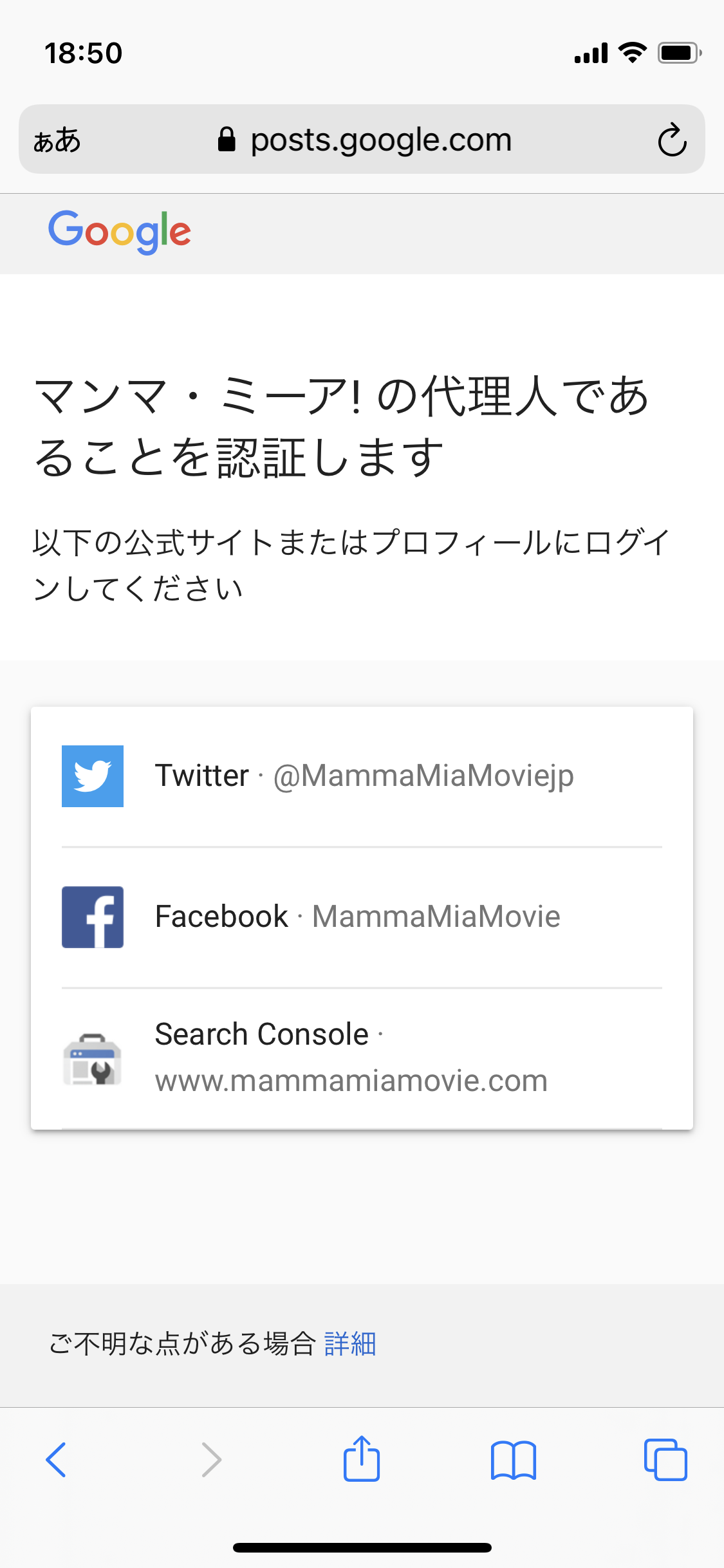The image size is (724, 1568).
Task: Open Search Console www.mammamiamovie.com option
Action: pos(362,1057)
